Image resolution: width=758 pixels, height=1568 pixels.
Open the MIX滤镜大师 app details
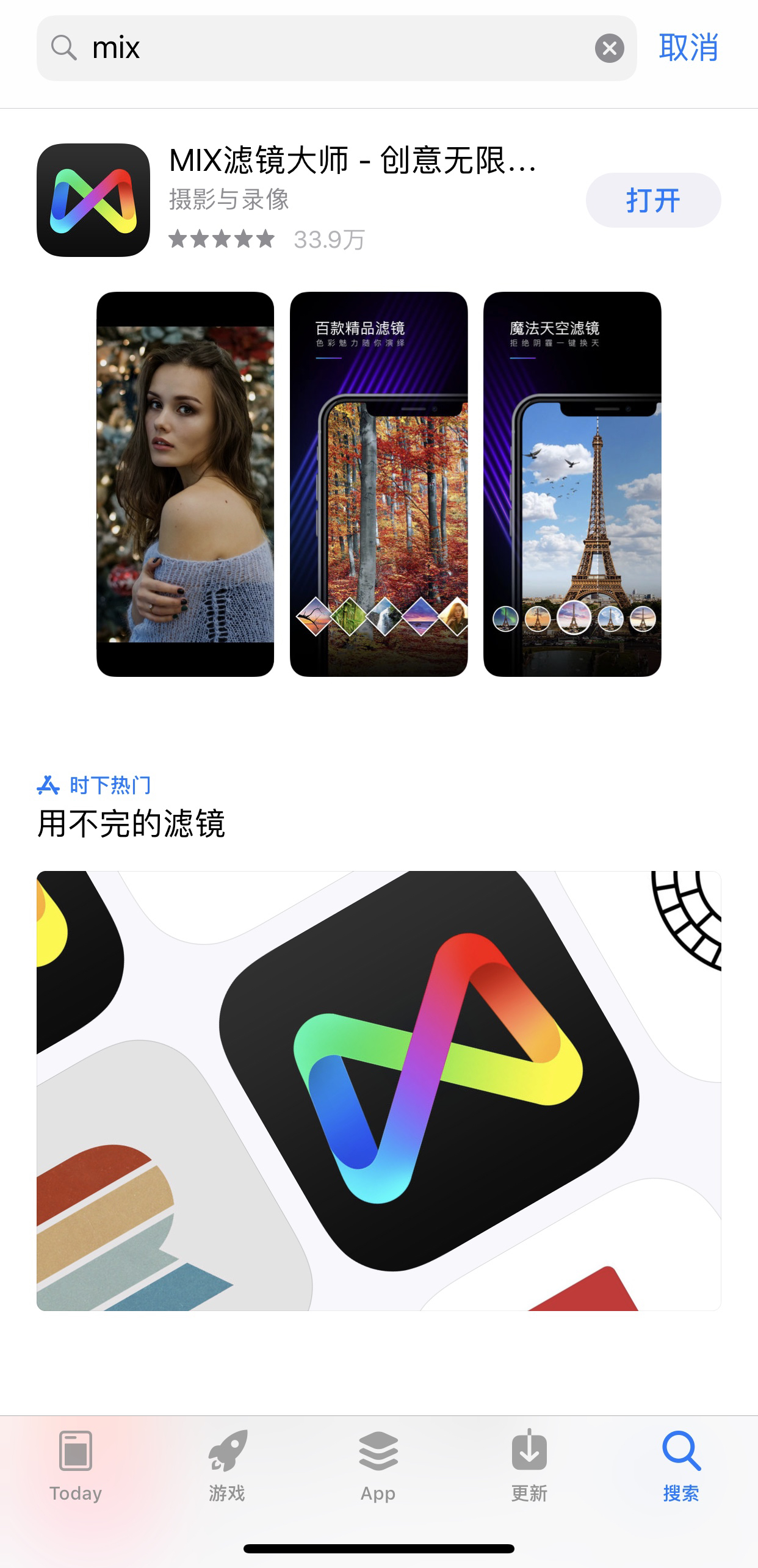(353, 161)
